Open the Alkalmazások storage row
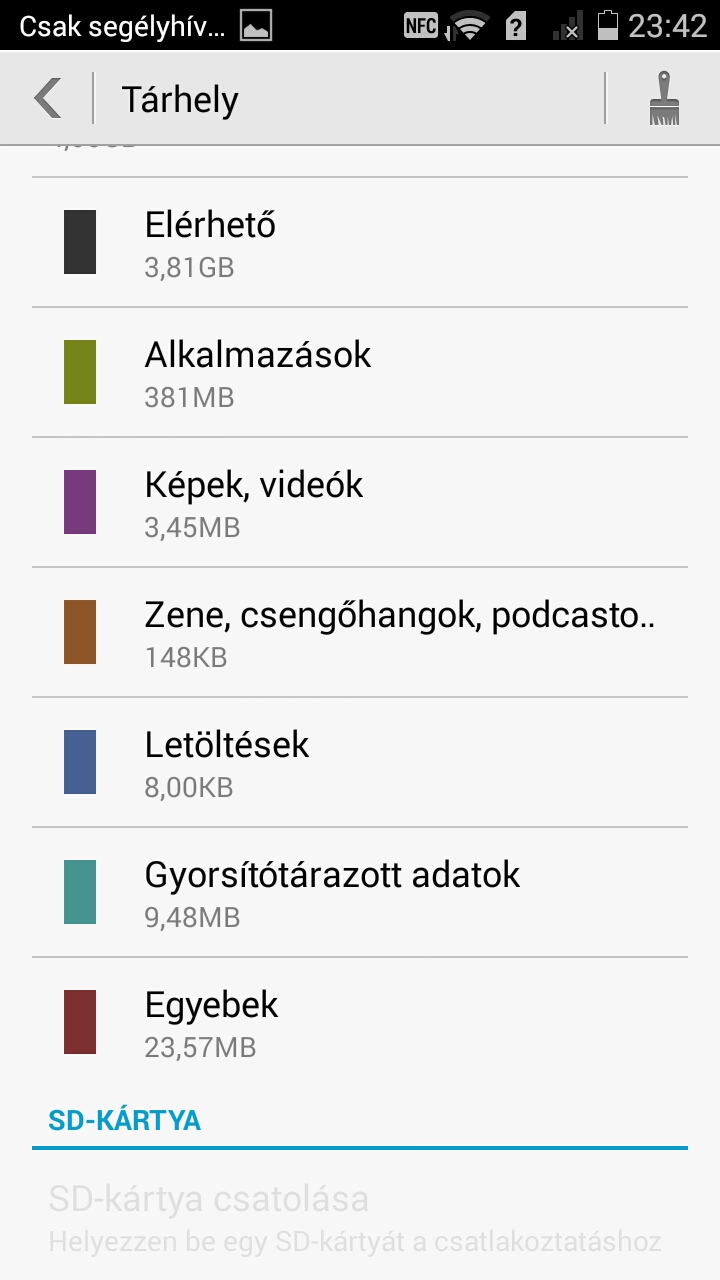The width and height of the screenshot is (720, 1280). [x=360, y=372]
